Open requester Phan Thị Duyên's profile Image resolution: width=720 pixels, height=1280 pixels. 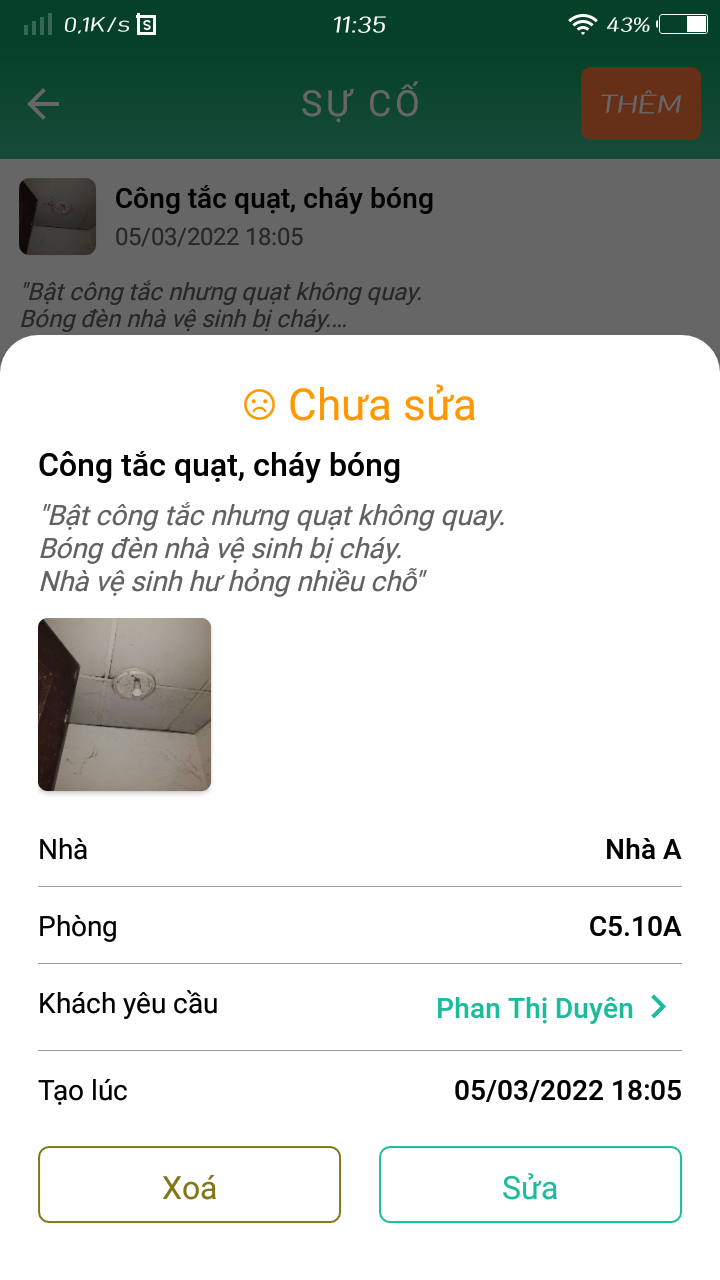(x=551, y=1008)
